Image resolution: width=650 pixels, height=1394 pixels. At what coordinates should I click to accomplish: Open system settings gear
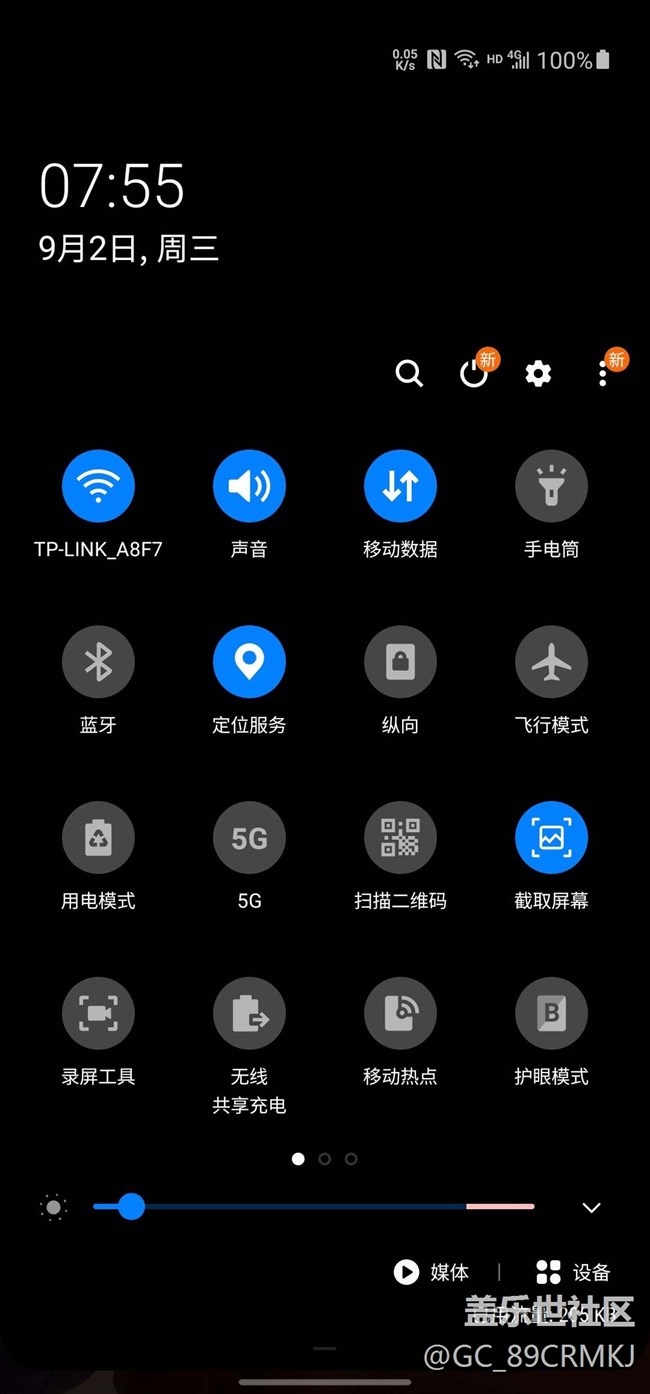pos(538,373)
